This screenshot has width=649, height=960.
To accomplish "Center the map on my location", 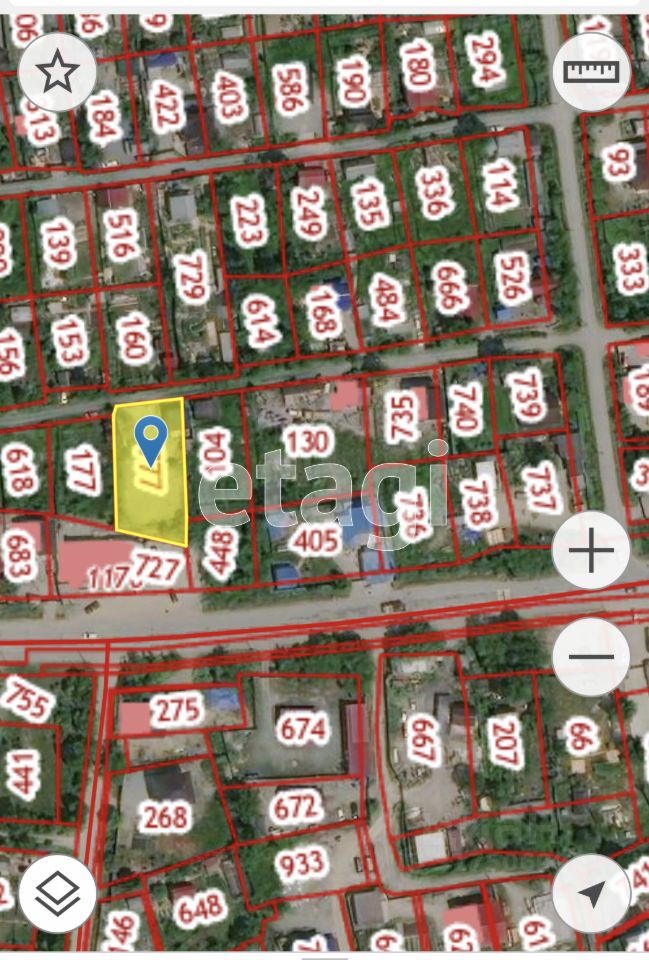I will point(591,893).
